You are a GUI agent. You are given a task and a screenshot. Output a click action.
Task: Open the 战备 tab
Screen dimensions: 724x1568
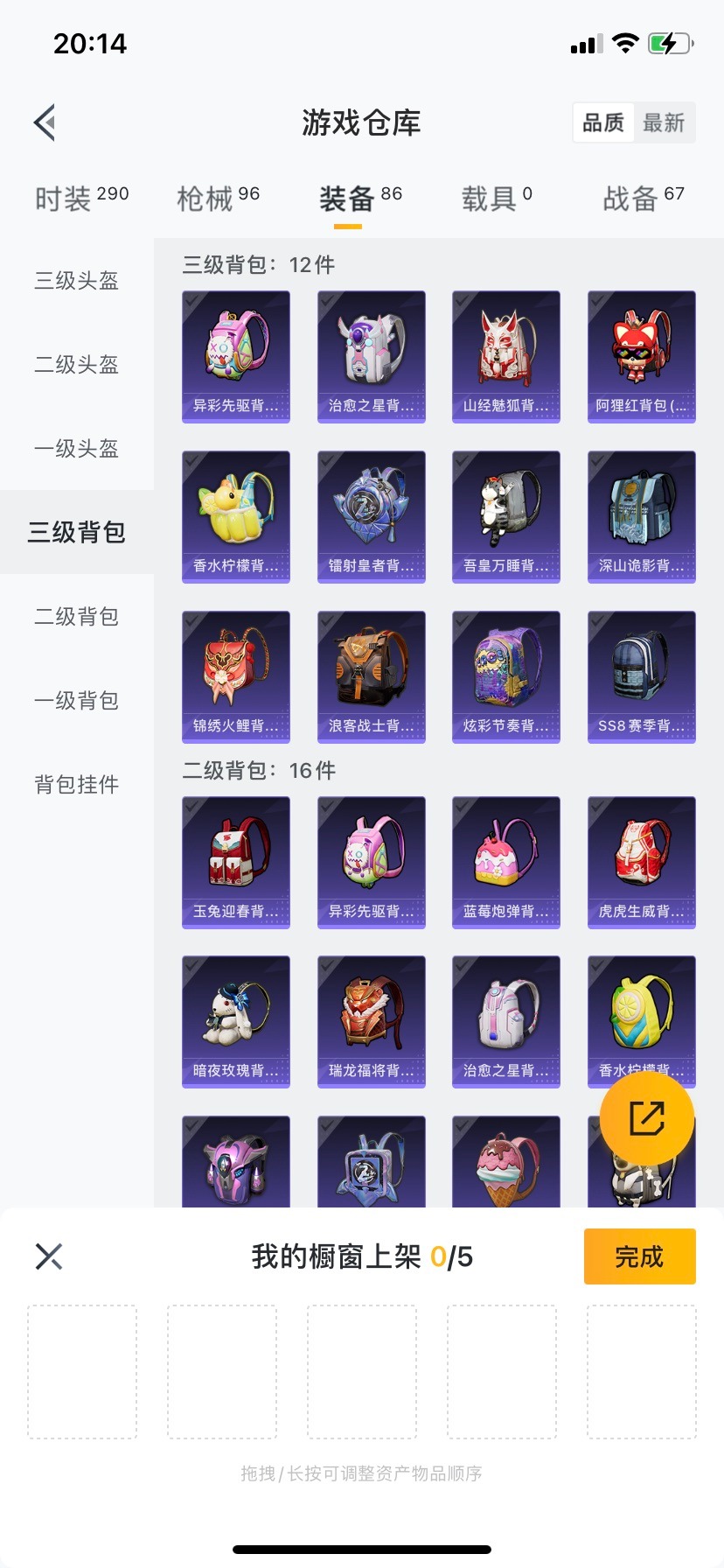[643, 199]
